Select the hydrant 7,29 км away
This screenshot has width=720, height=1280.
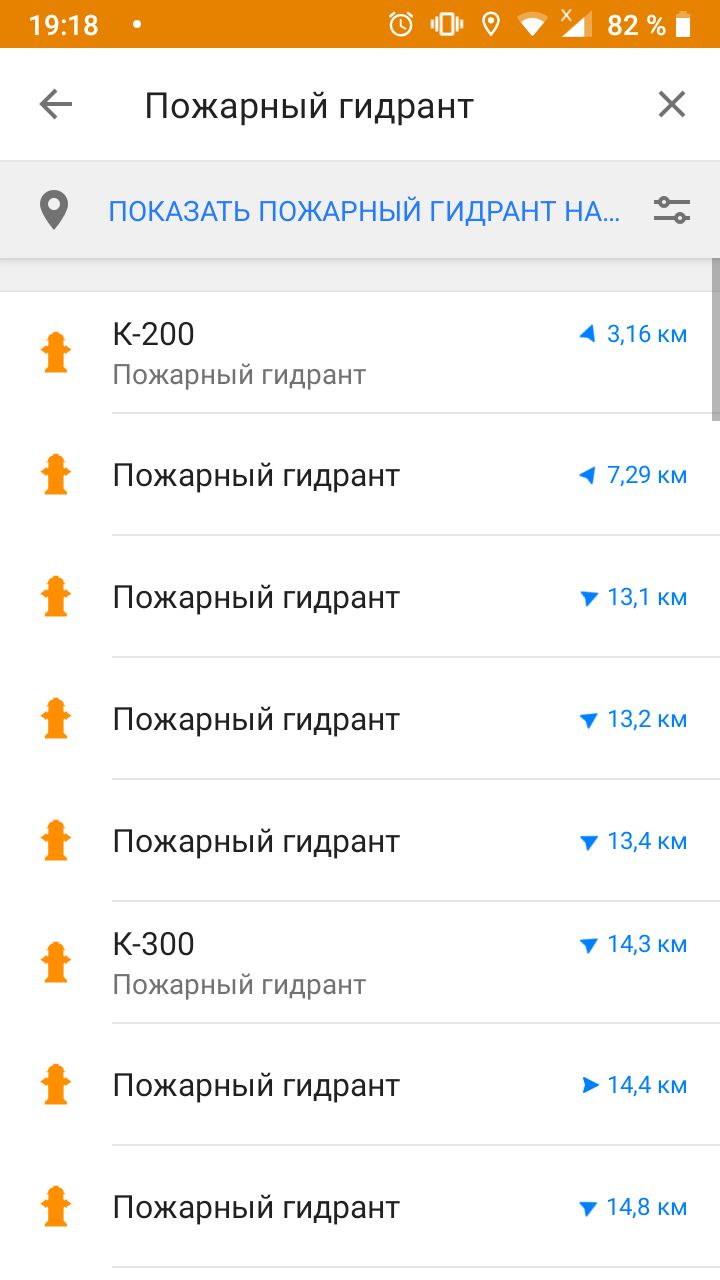[x=360, y=475]
